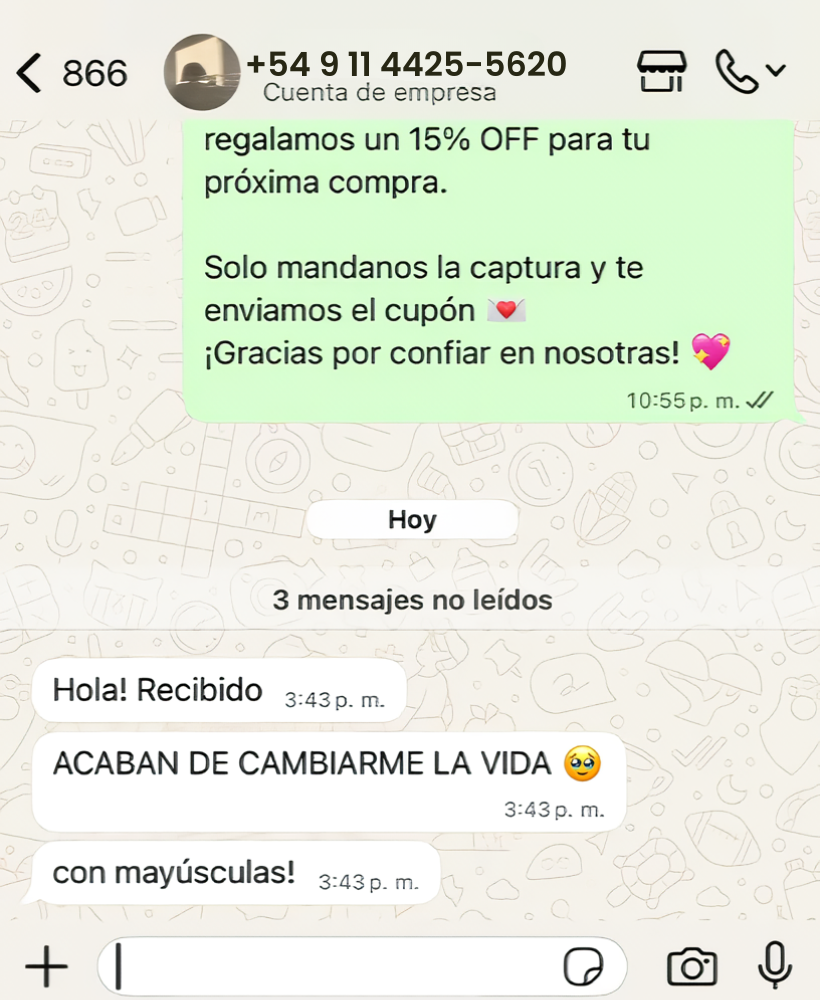Open the attachment plus menu

click(46, 967)
